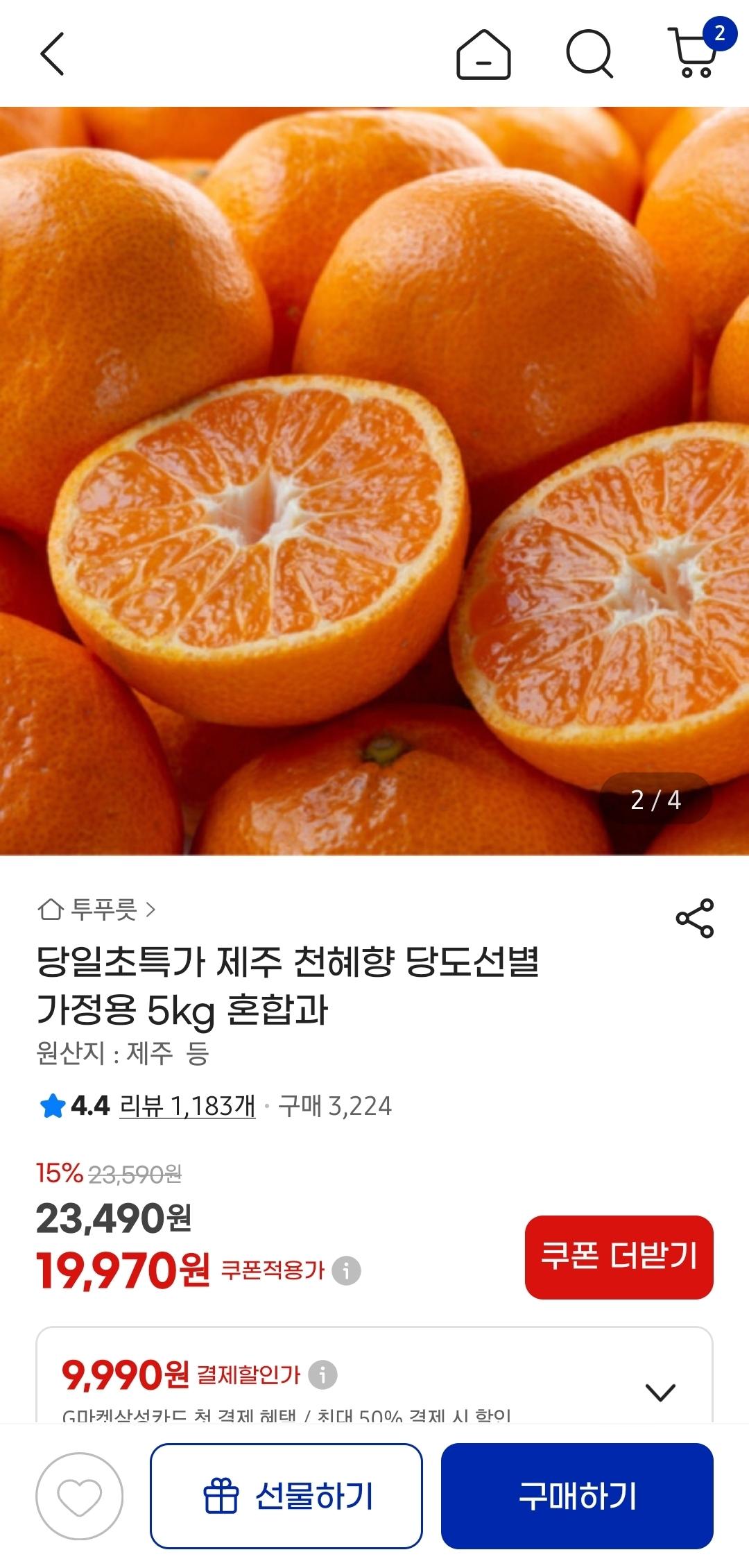Open the 리뷰 1,183개 reviews link
Viewport: 749px width, 1568px height.
pyautogui.click(x=187, y=1106)
